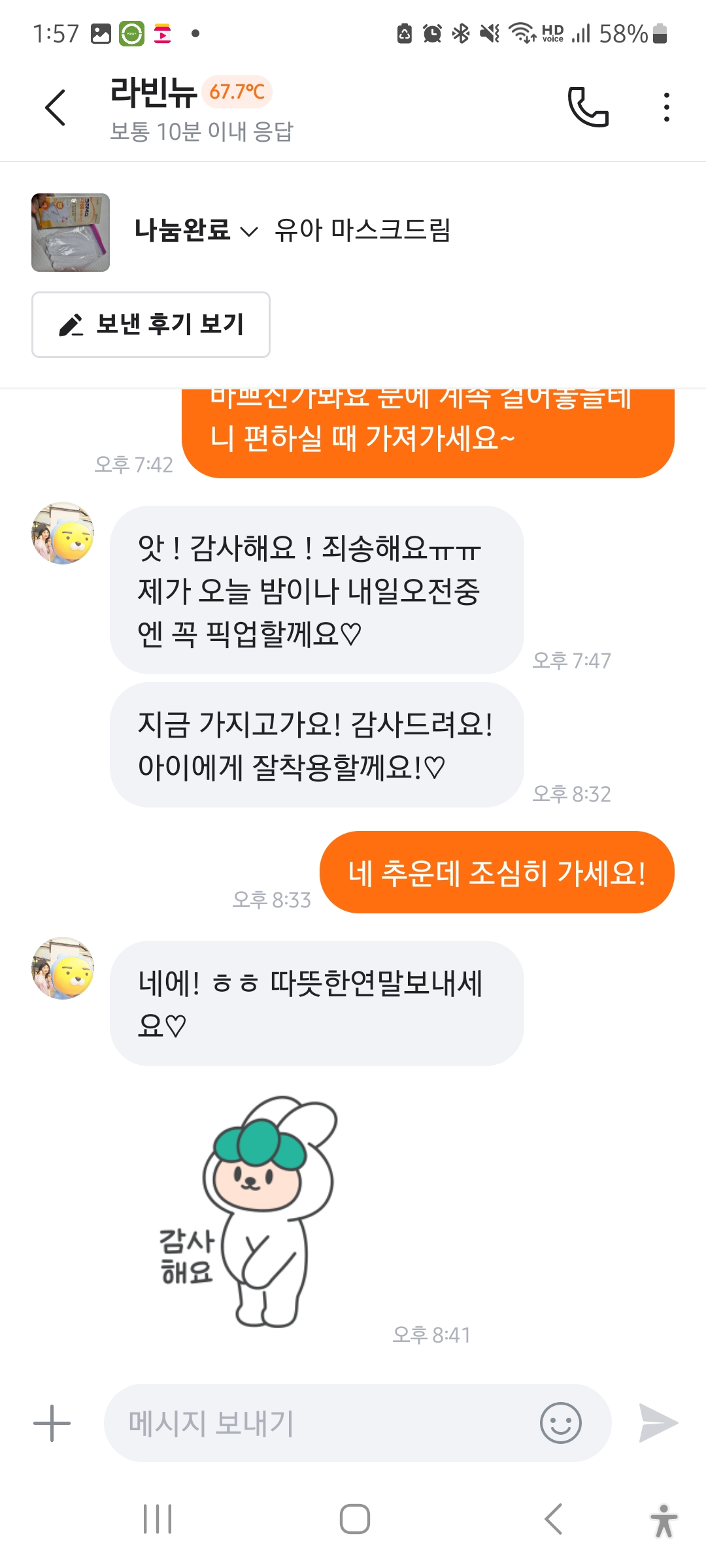
Task: Open recent apps from navigation bar
Action: click(x=158, y=1519)
